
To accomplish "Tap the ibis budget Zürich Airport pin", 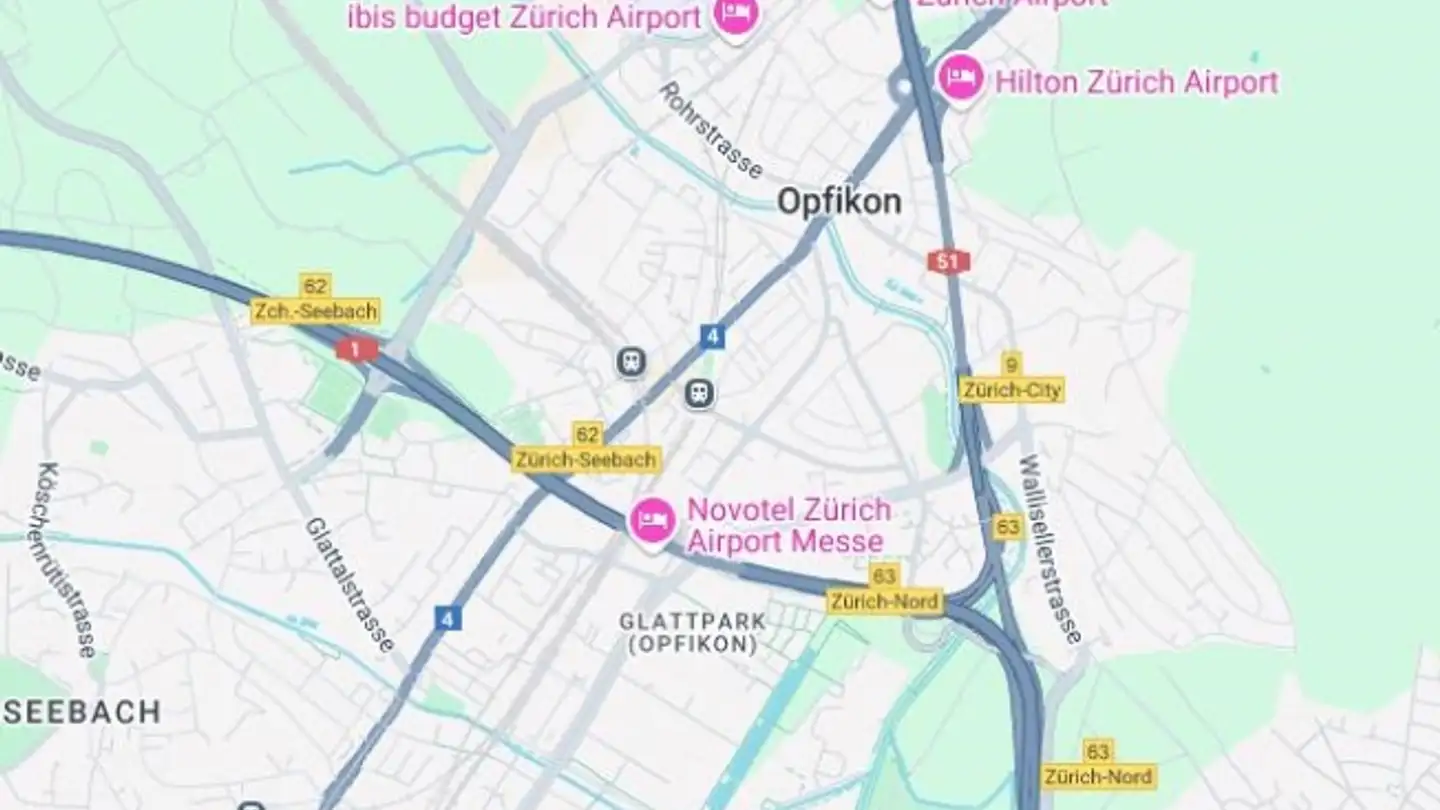I will click(x=737, y=17).
